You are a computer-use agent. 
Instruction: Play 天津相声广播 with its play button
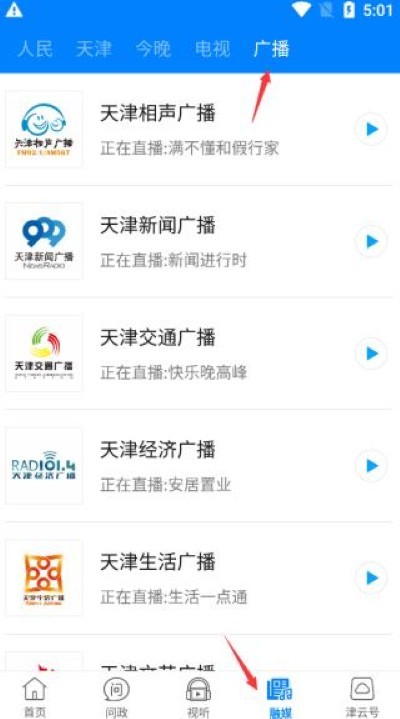371,129
